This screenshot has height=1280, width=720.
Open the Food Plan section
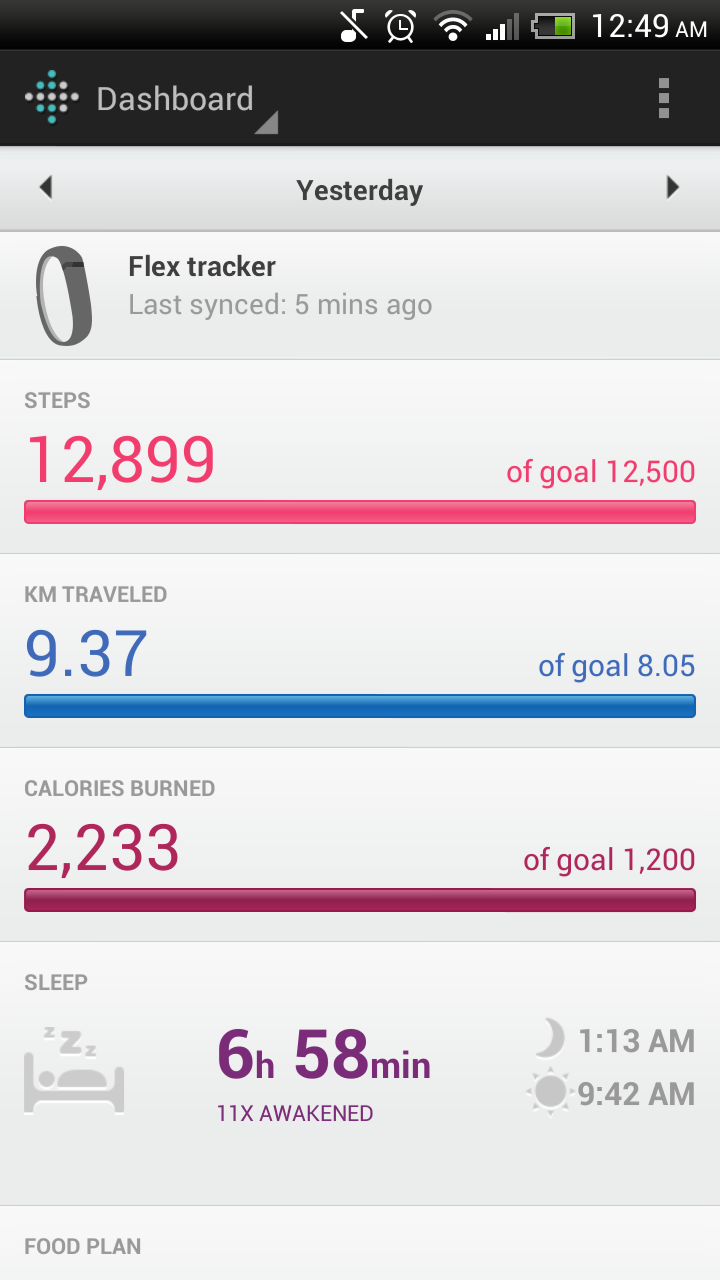click(360, 1246)
